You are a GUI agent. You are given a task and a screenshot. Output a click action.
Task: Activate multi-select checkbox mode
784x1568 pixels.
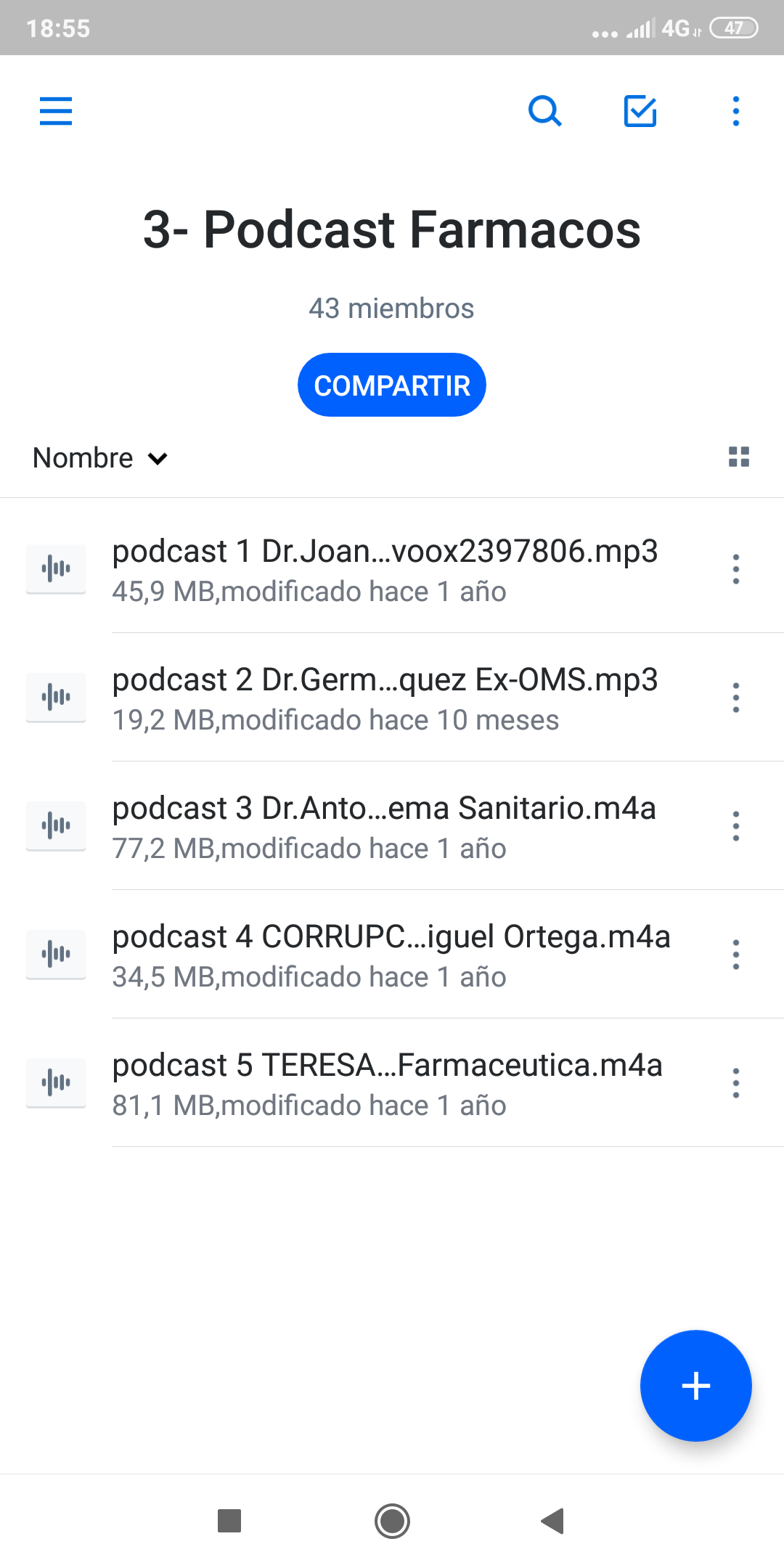[640, 111]
